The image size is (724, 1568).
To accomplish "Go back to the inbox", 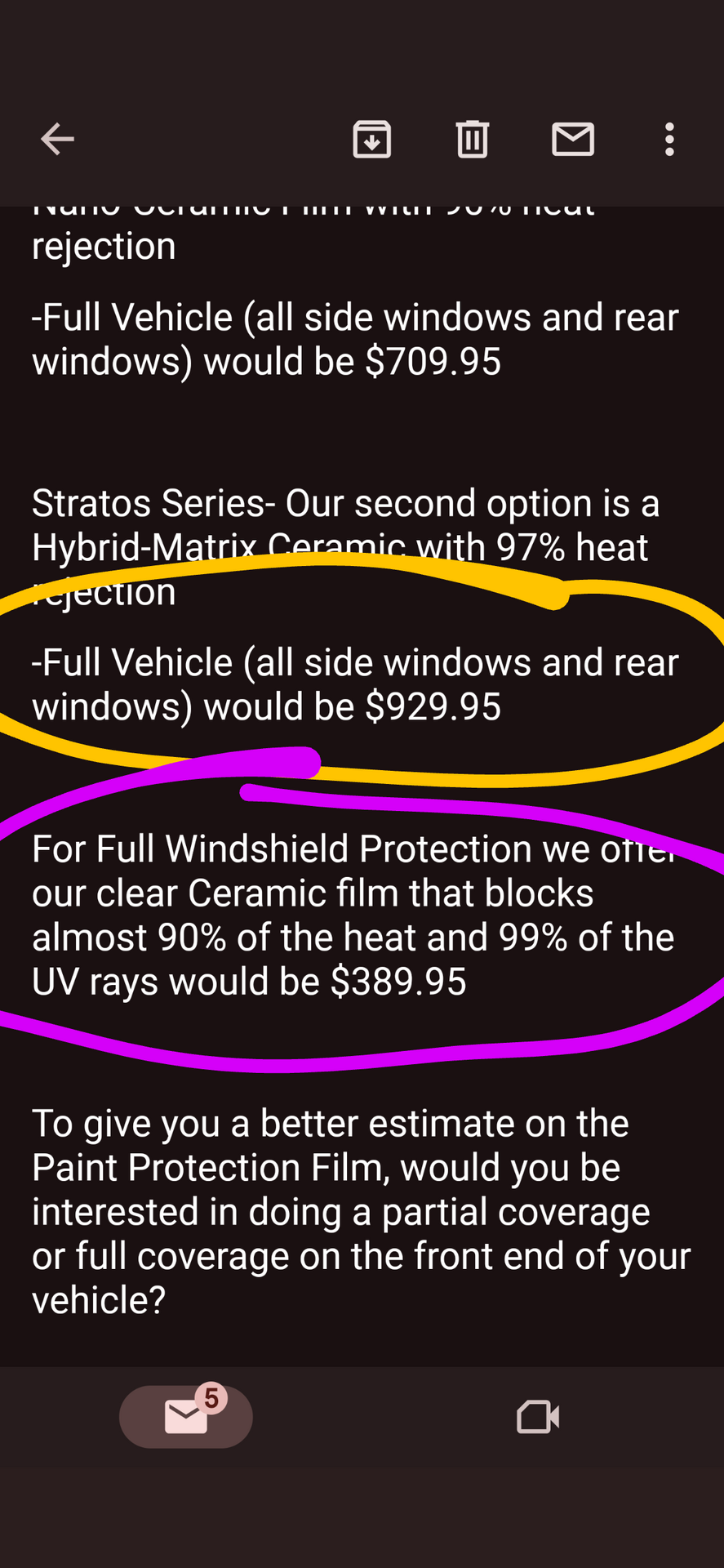I will point(57,139).
